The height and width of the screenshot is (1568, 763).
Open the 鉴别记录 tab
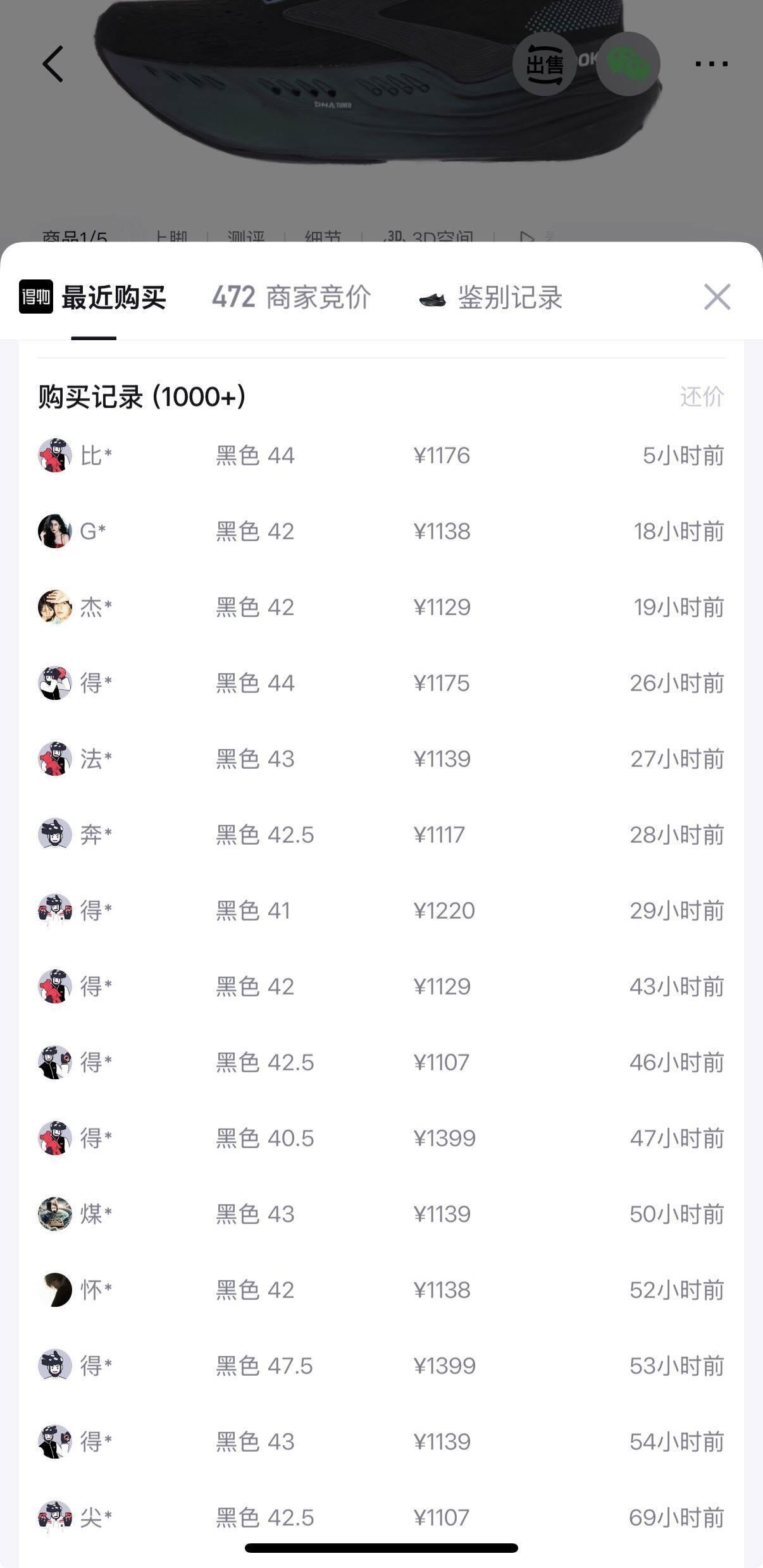pos(491,297)
